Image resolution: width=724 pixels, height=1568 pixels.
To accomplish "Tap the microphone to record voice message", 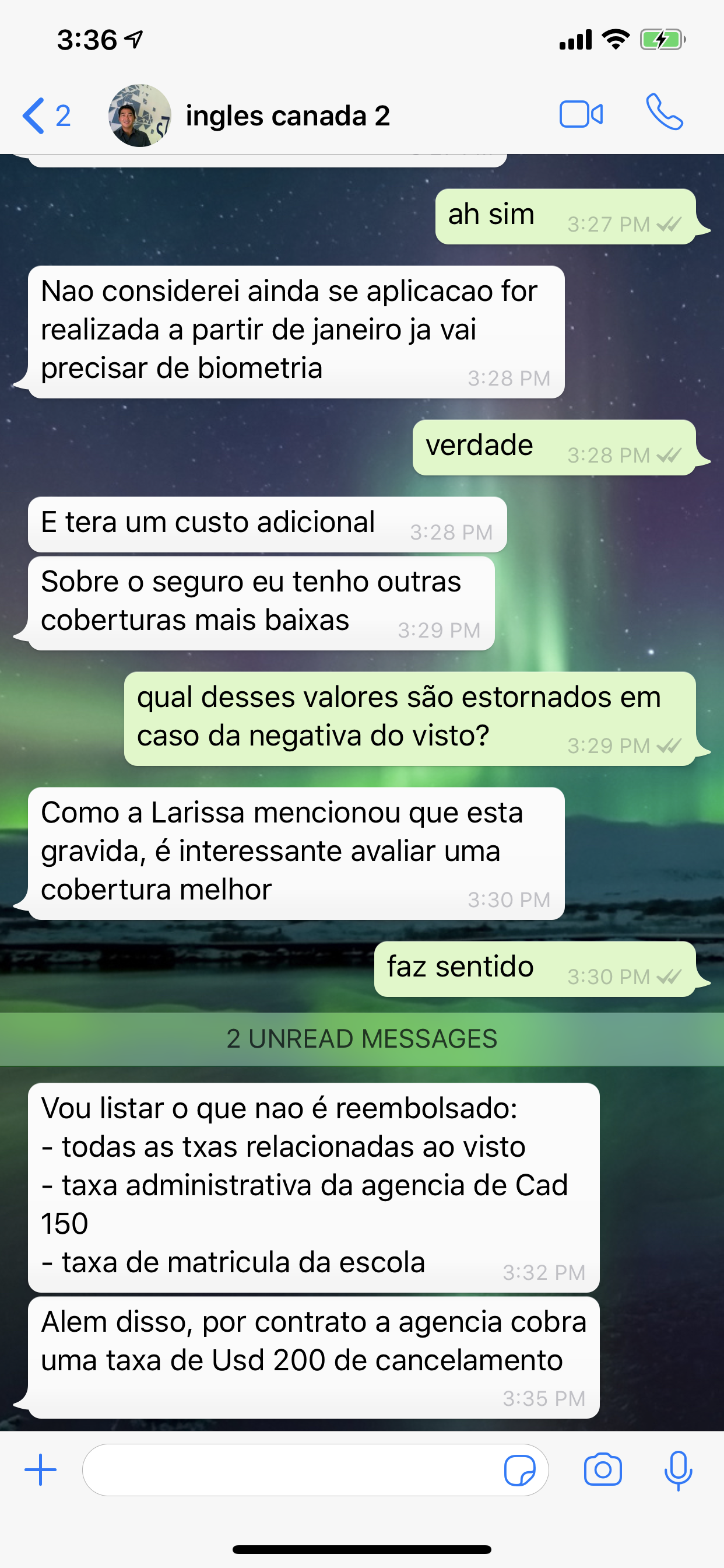I will pos(679,1471).
